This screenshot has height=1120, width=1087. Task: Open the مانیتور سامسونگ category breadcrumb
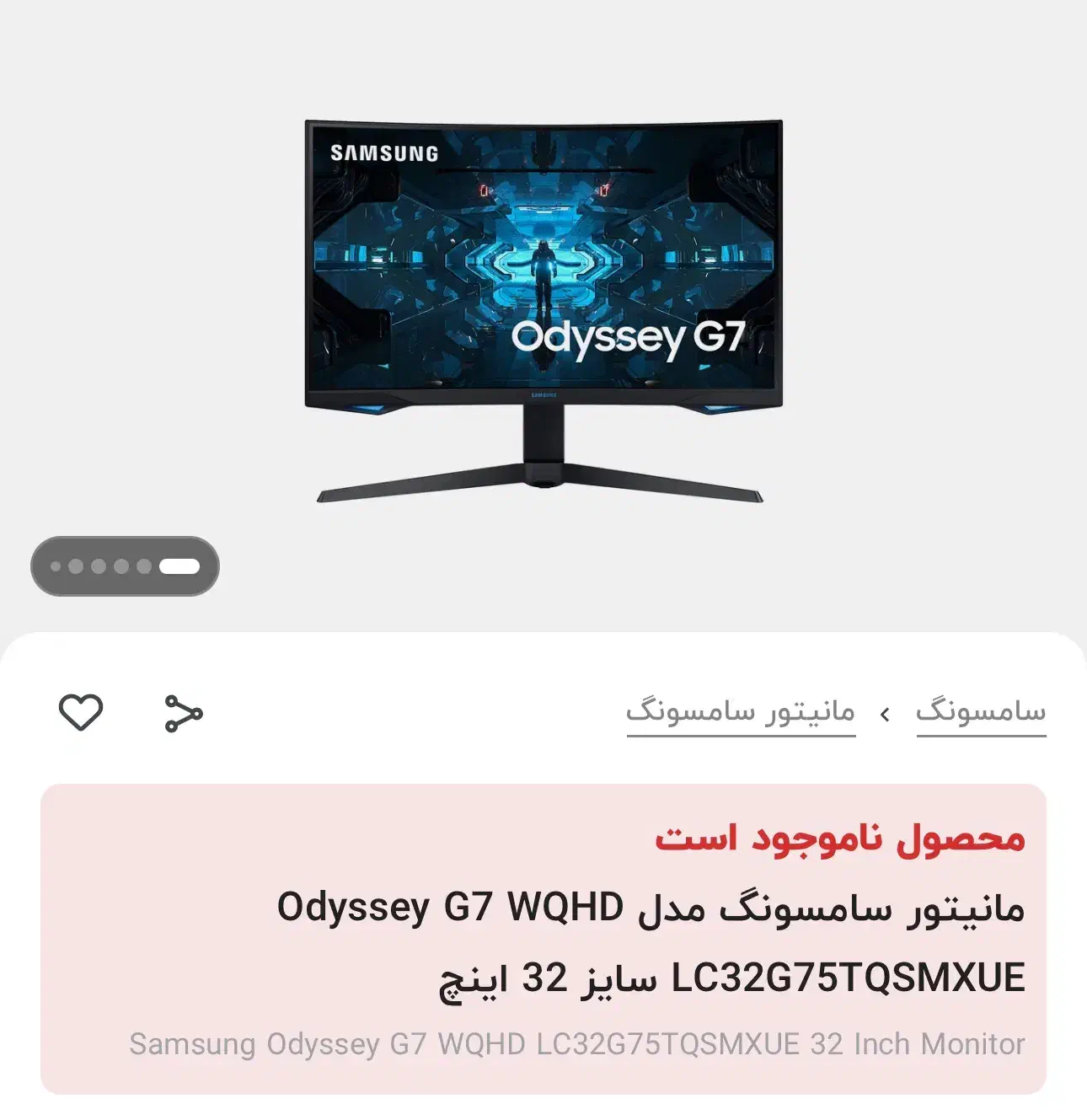click(x=744, y=710)
